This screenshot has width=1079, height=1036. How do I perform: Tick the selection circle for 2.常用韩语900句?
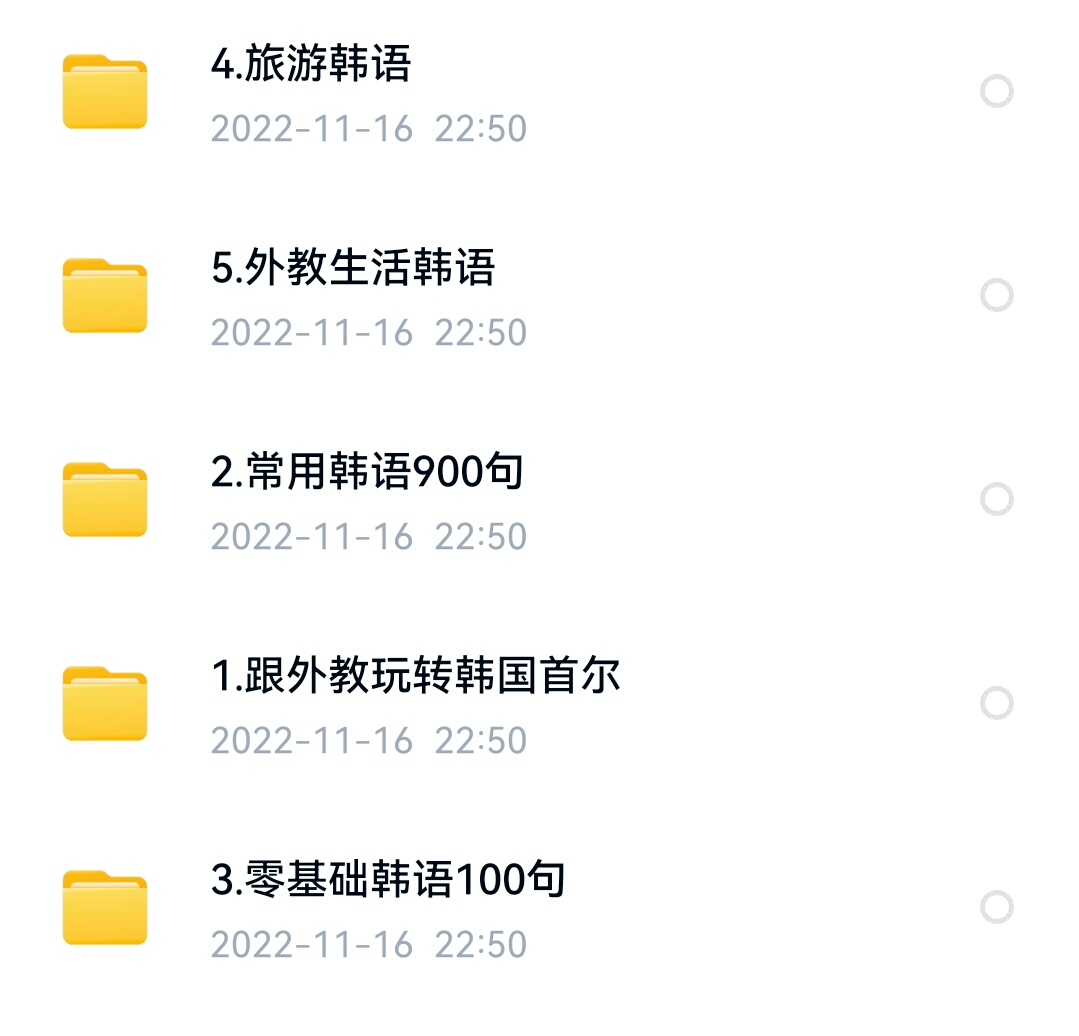(996, 499)
